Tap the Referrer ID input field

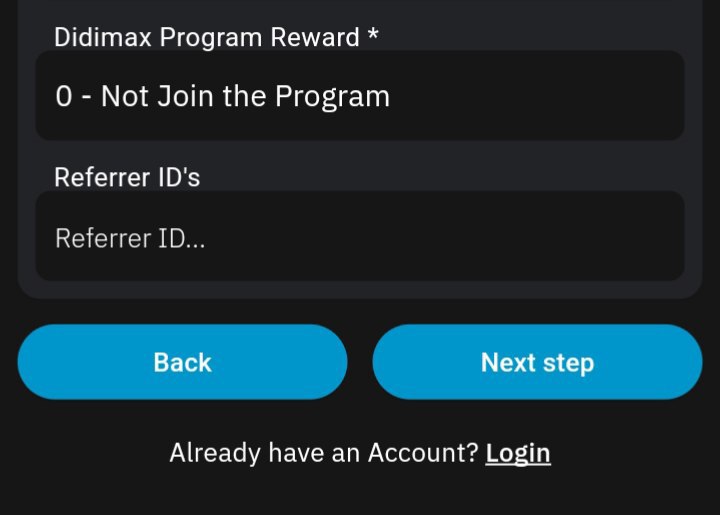pyautogui.click(x=360, y=238)
